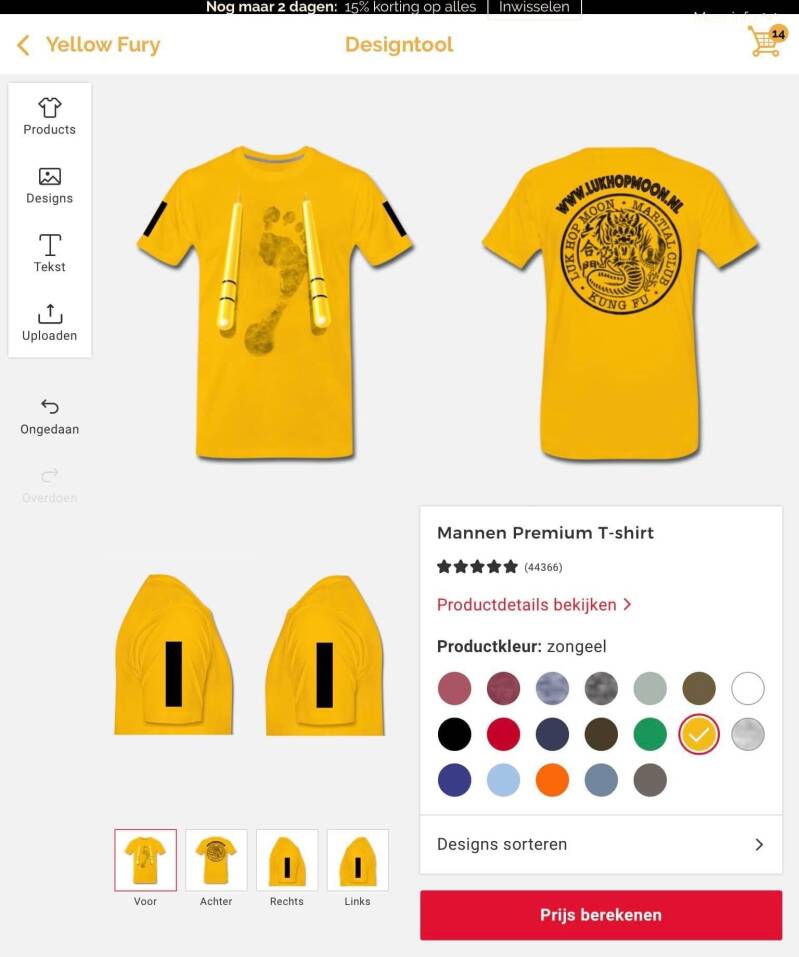Go back to Yellow Fury

click(88, 45)
